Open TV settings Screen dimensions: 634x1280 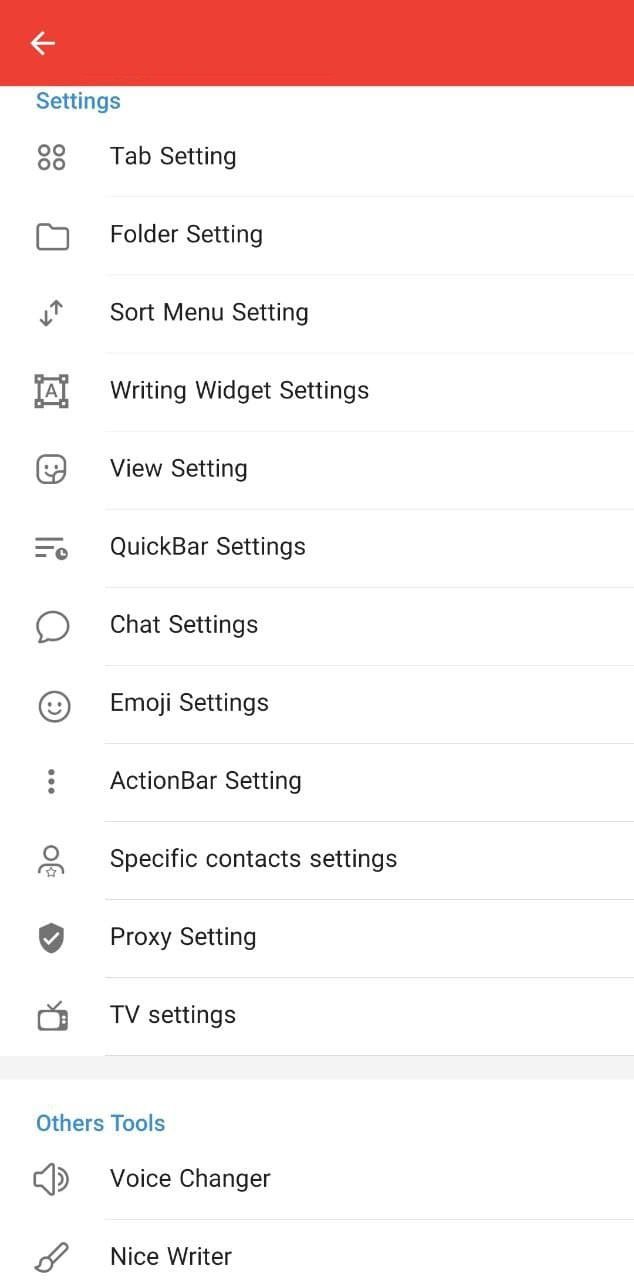173,1015
